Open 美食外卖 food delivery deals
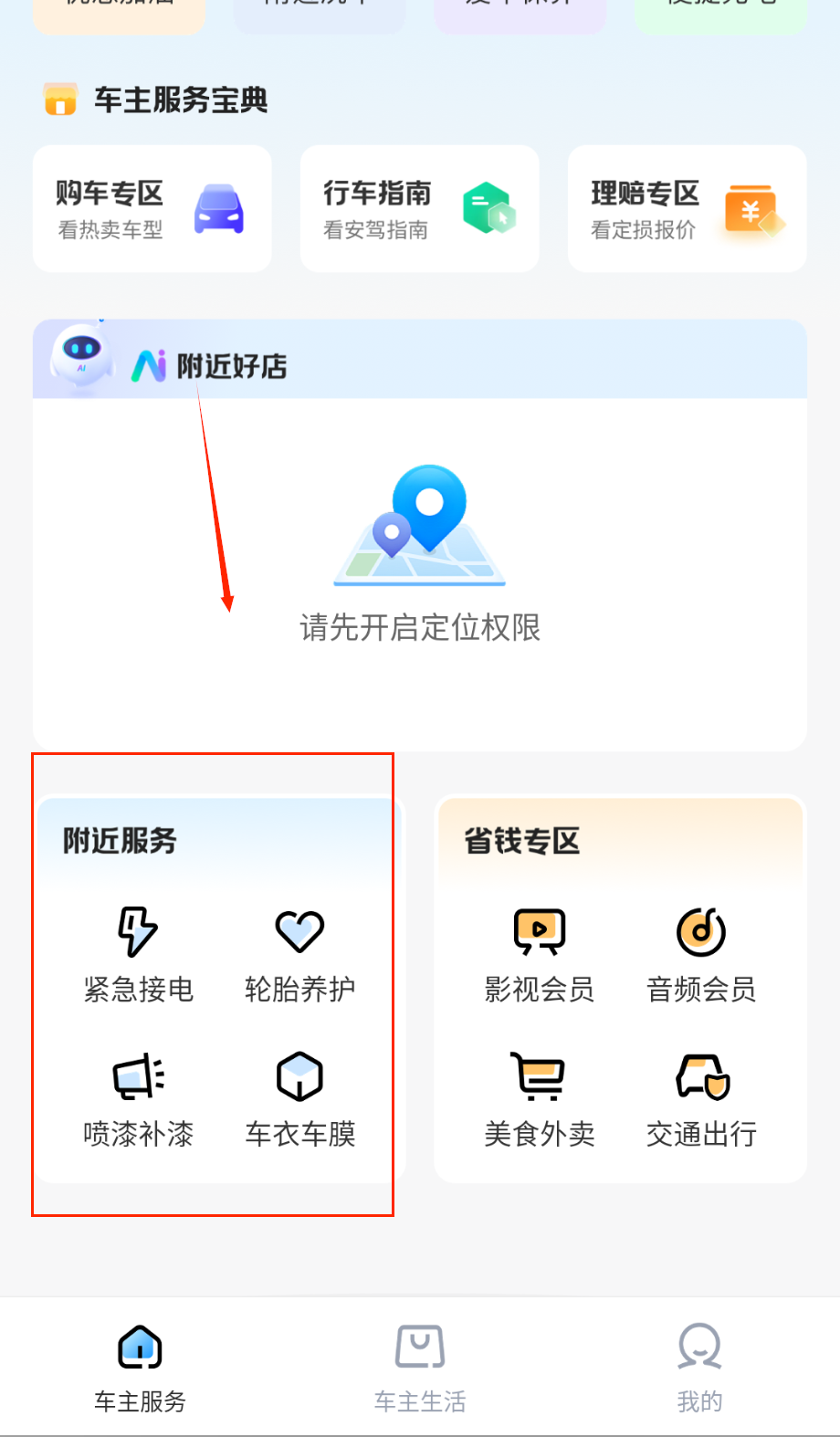 [x=540, y=1099]
